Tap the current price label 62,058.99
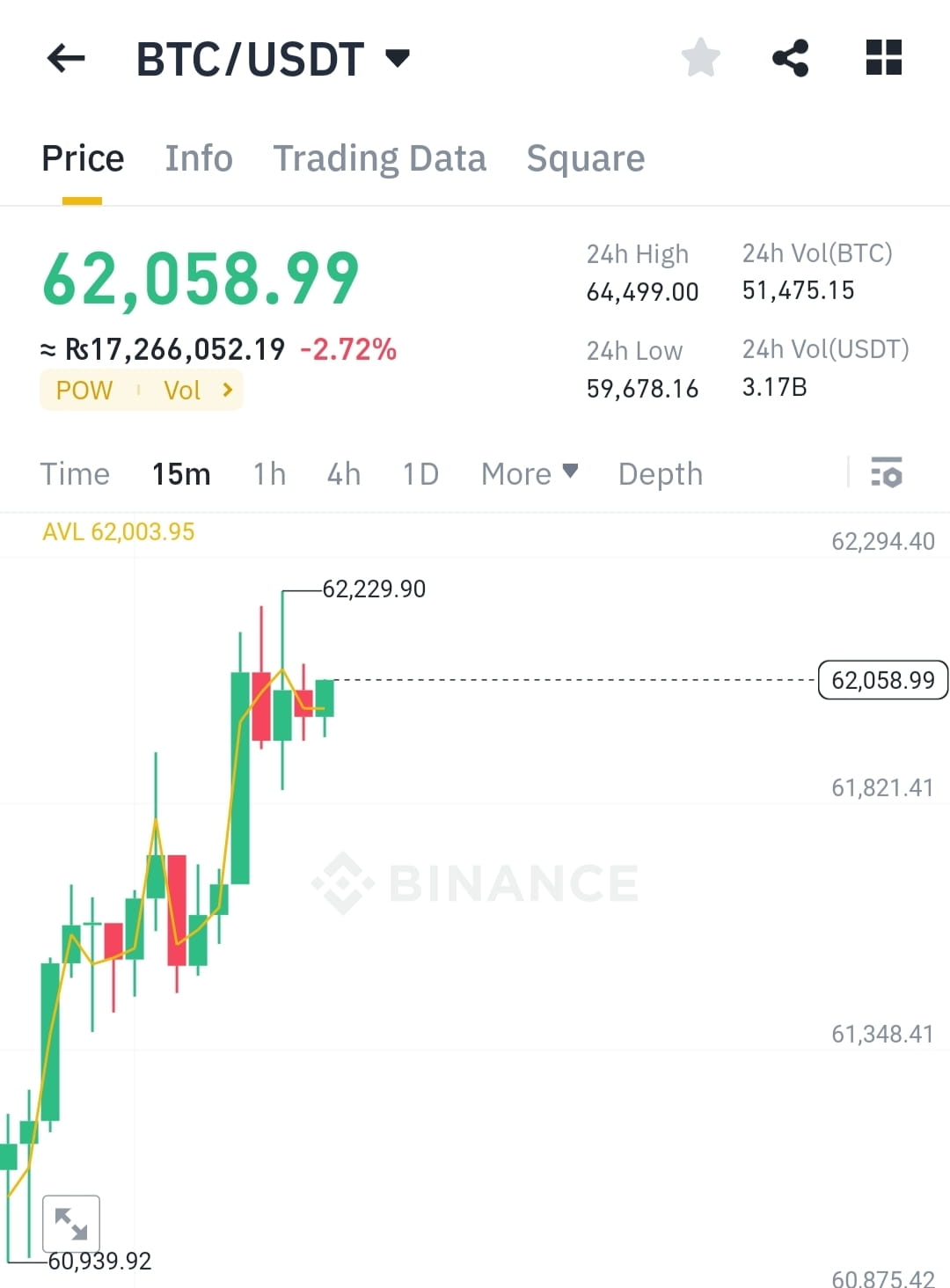Viewport: 950px width, 1288px height. [882, 679]
